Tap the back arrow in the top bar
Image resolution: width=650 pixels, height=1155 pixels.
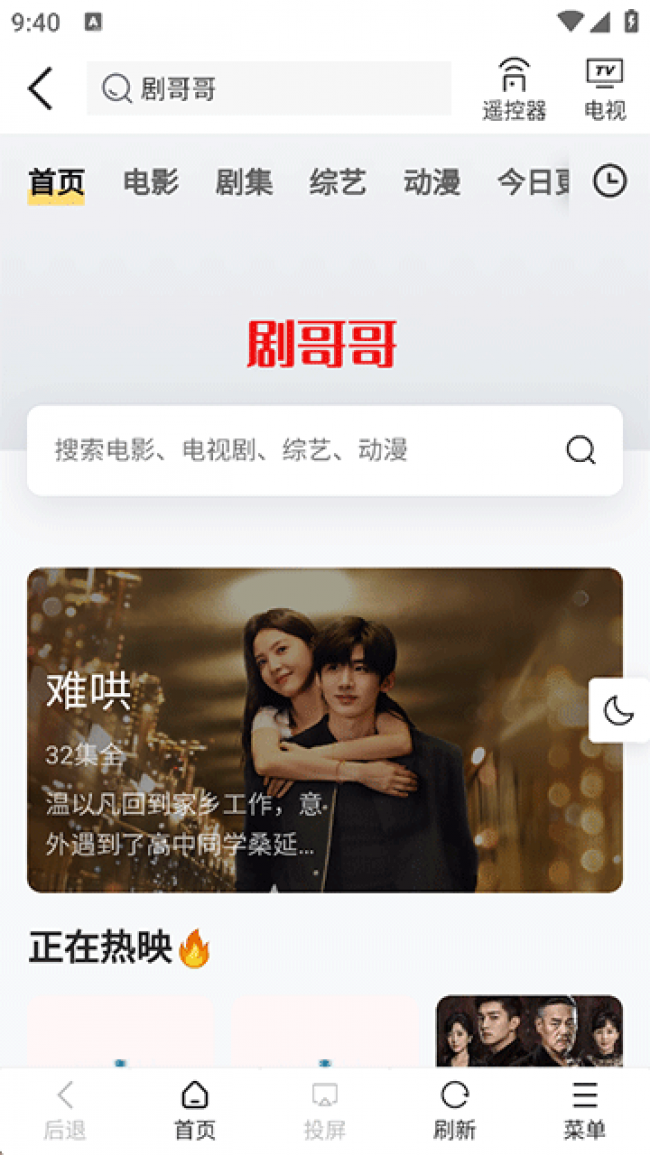click(x=40, y=89)
